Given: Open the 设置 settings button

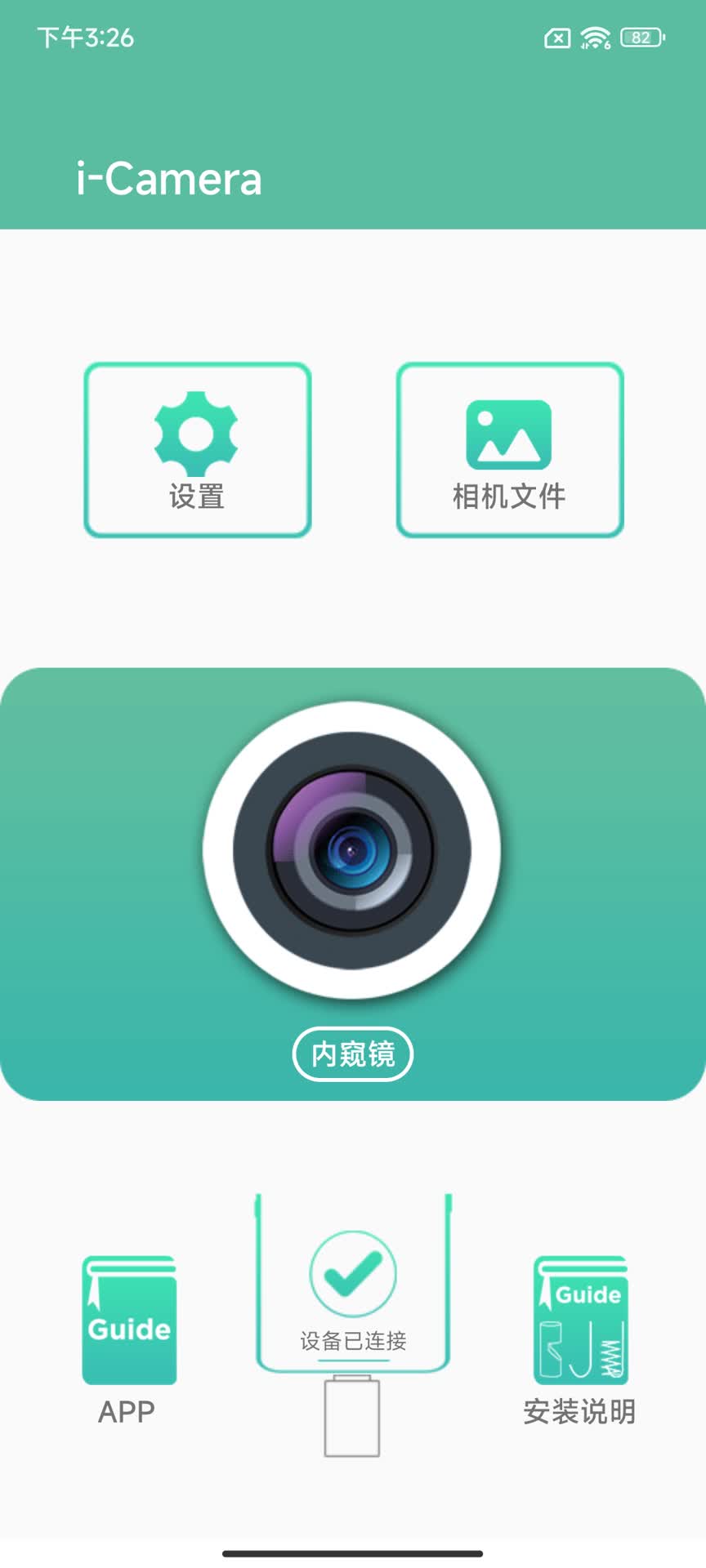Looking at the screenshot, I should click(x=197, y=450).
